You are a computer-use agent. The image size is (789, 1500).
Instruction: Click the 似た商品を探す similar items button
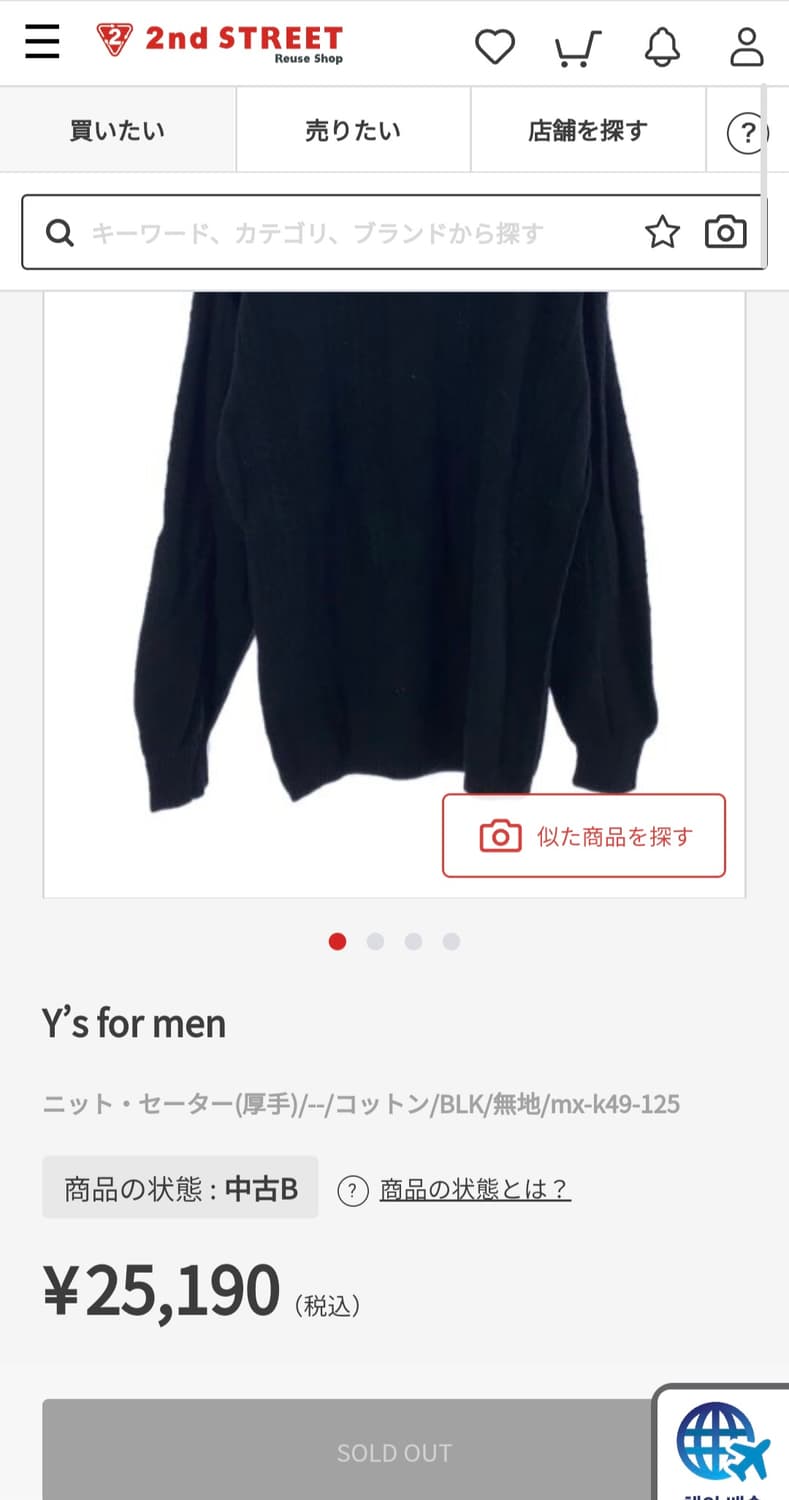(584, 835)
